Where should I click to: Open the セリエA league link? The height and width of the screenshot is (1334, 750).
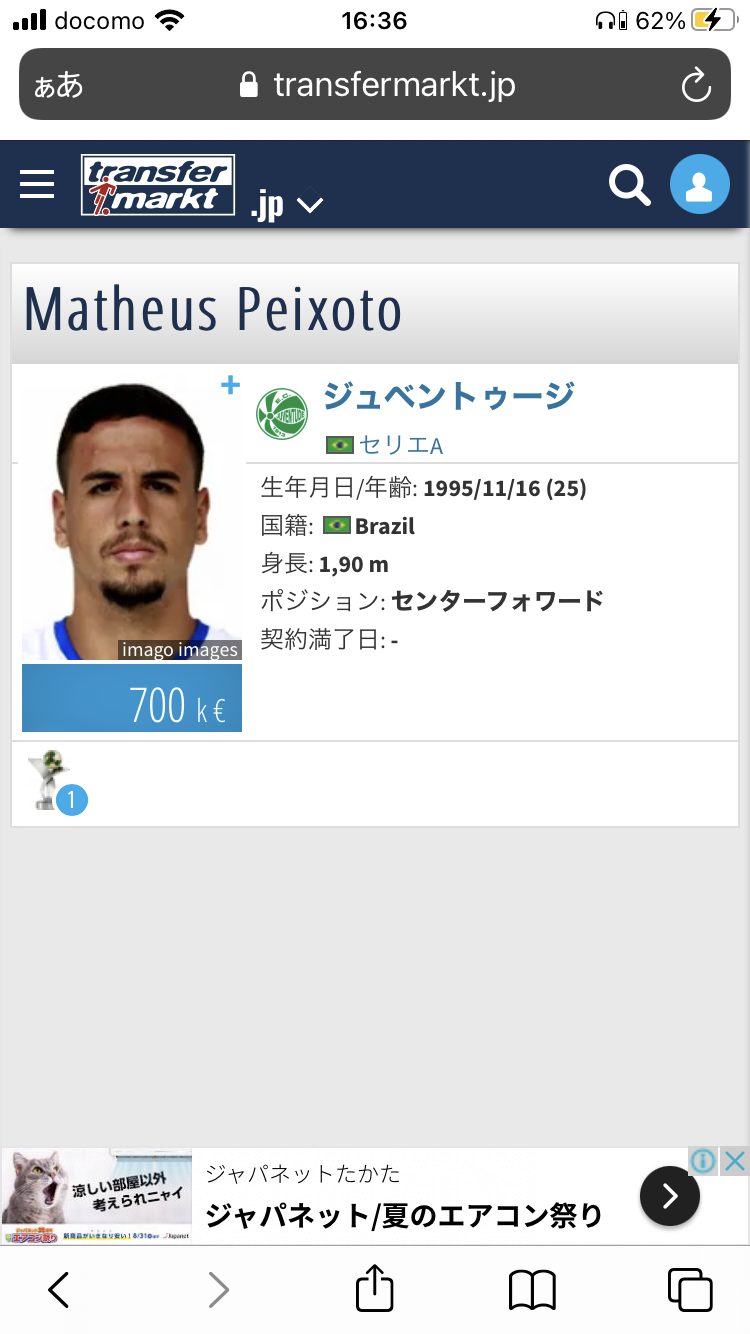[x=400, y=445]
